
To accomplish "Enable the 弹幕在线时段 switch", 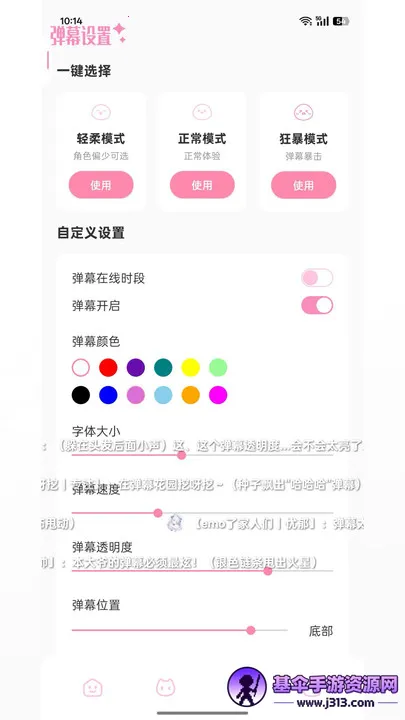I will (317, 278).
